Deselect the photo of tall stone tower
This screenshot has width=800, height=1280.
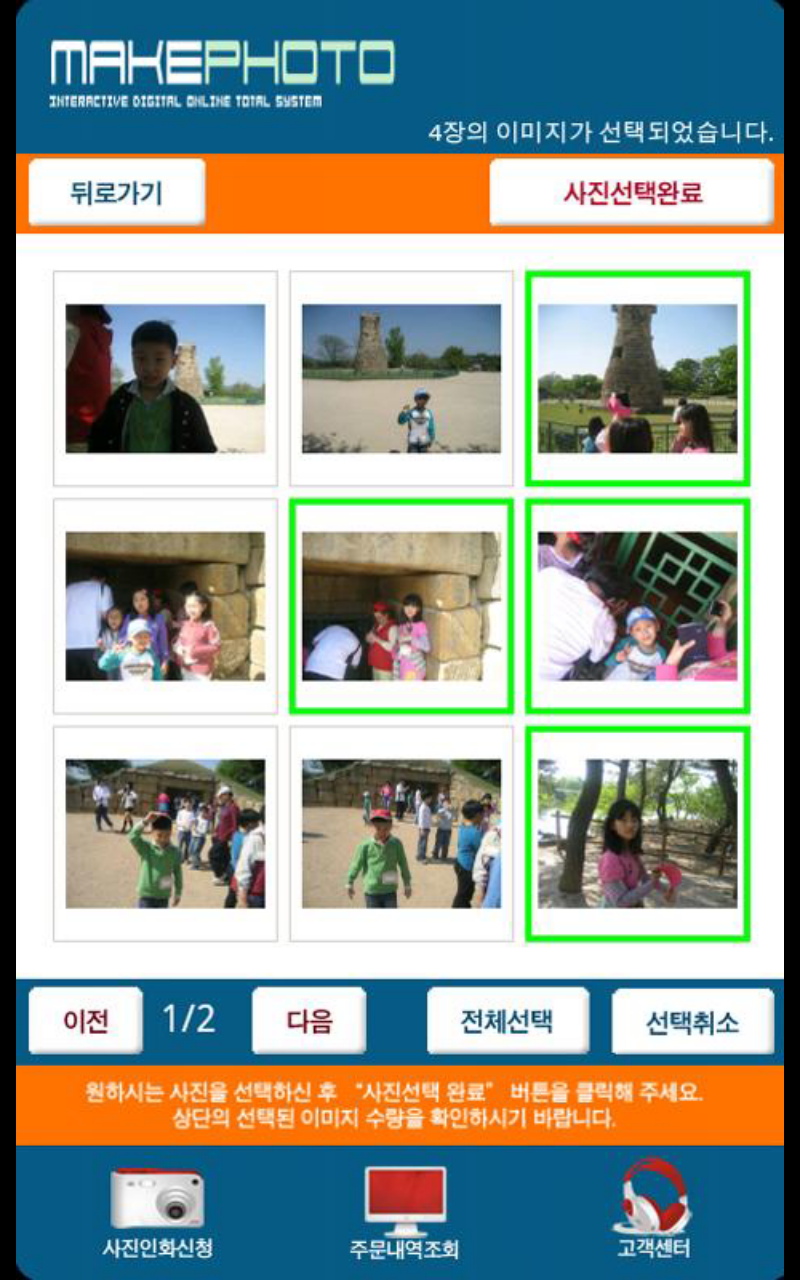tap(637, 378)
